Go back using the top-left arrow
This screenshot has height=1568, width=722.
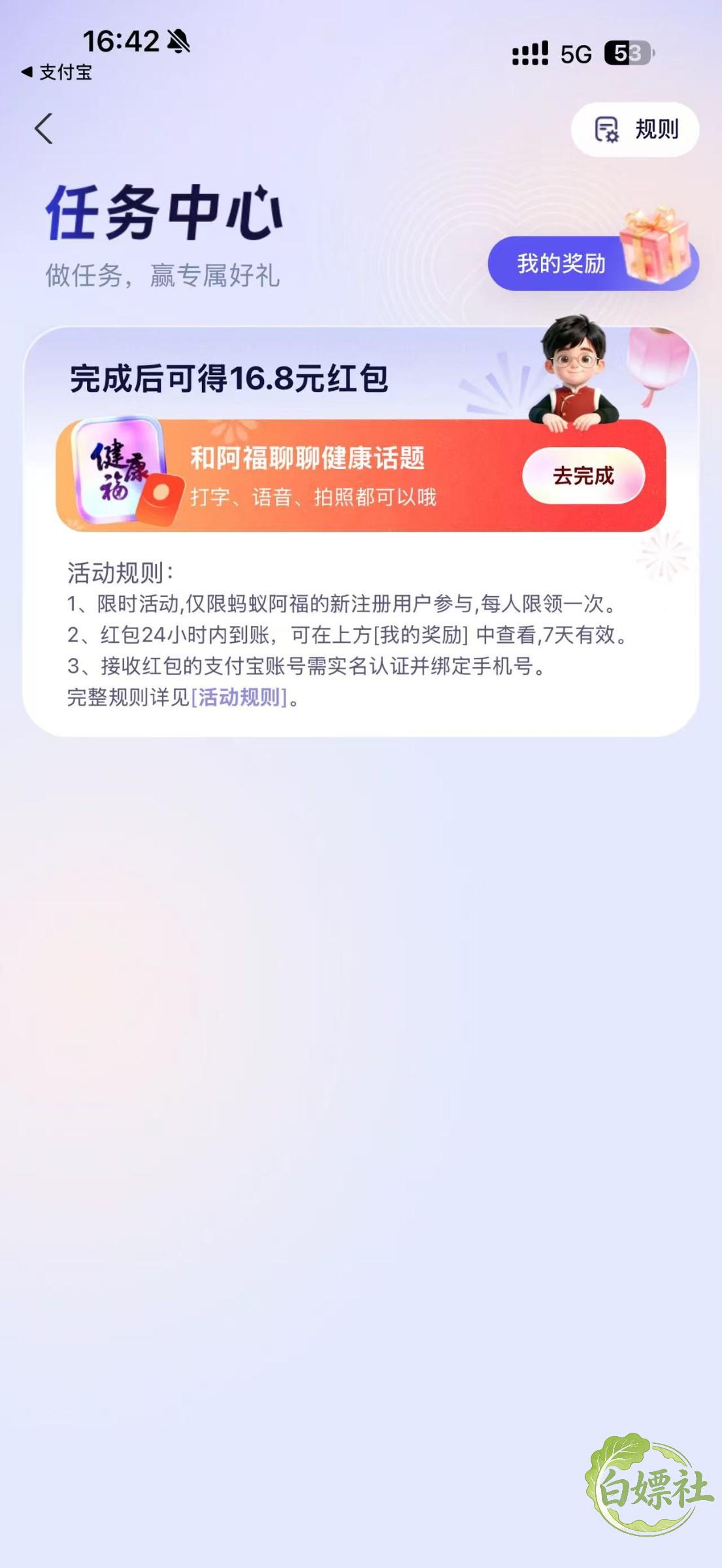pos(44,128)
